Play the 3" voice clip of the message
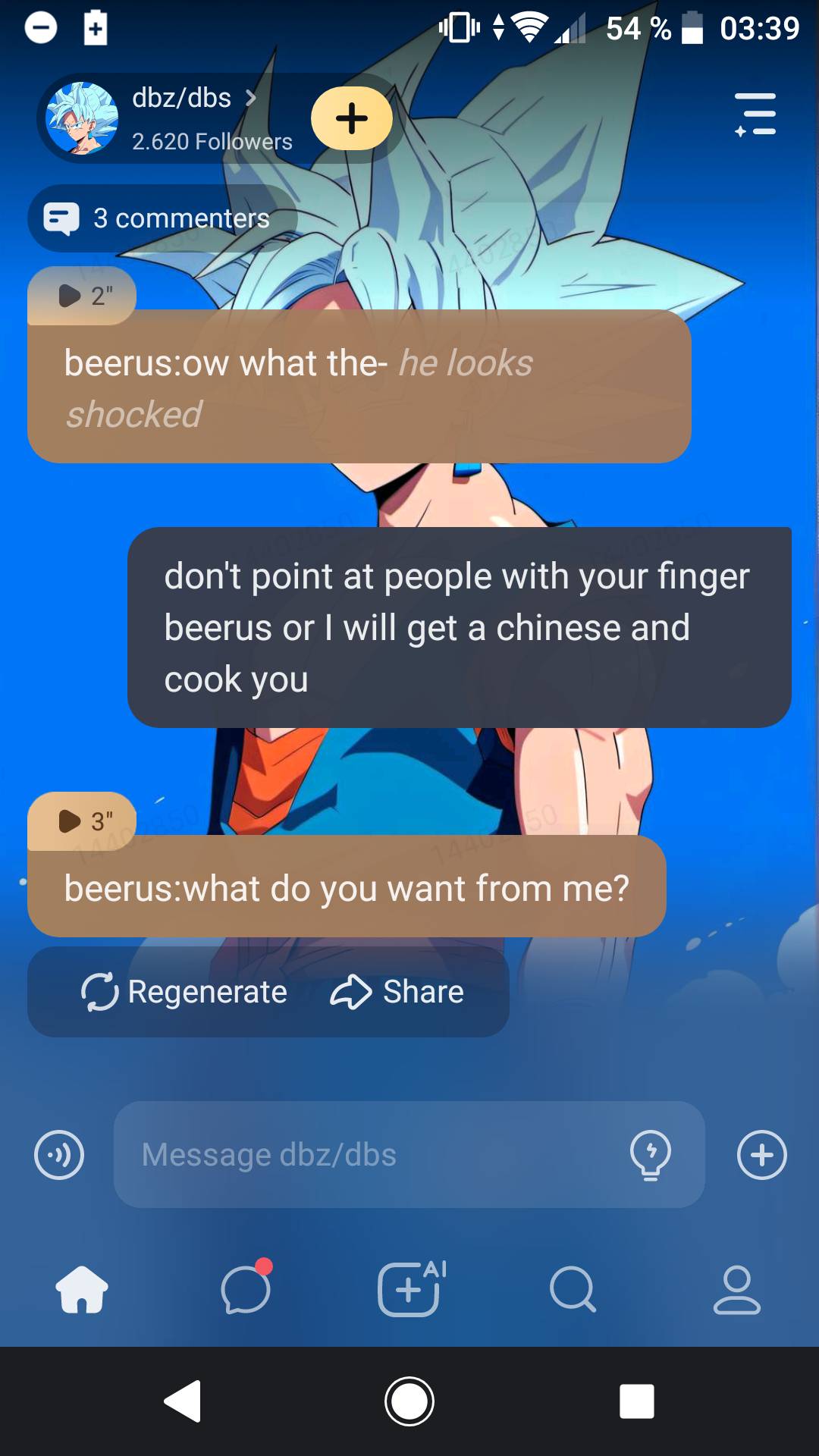 (x=82, y=821)
